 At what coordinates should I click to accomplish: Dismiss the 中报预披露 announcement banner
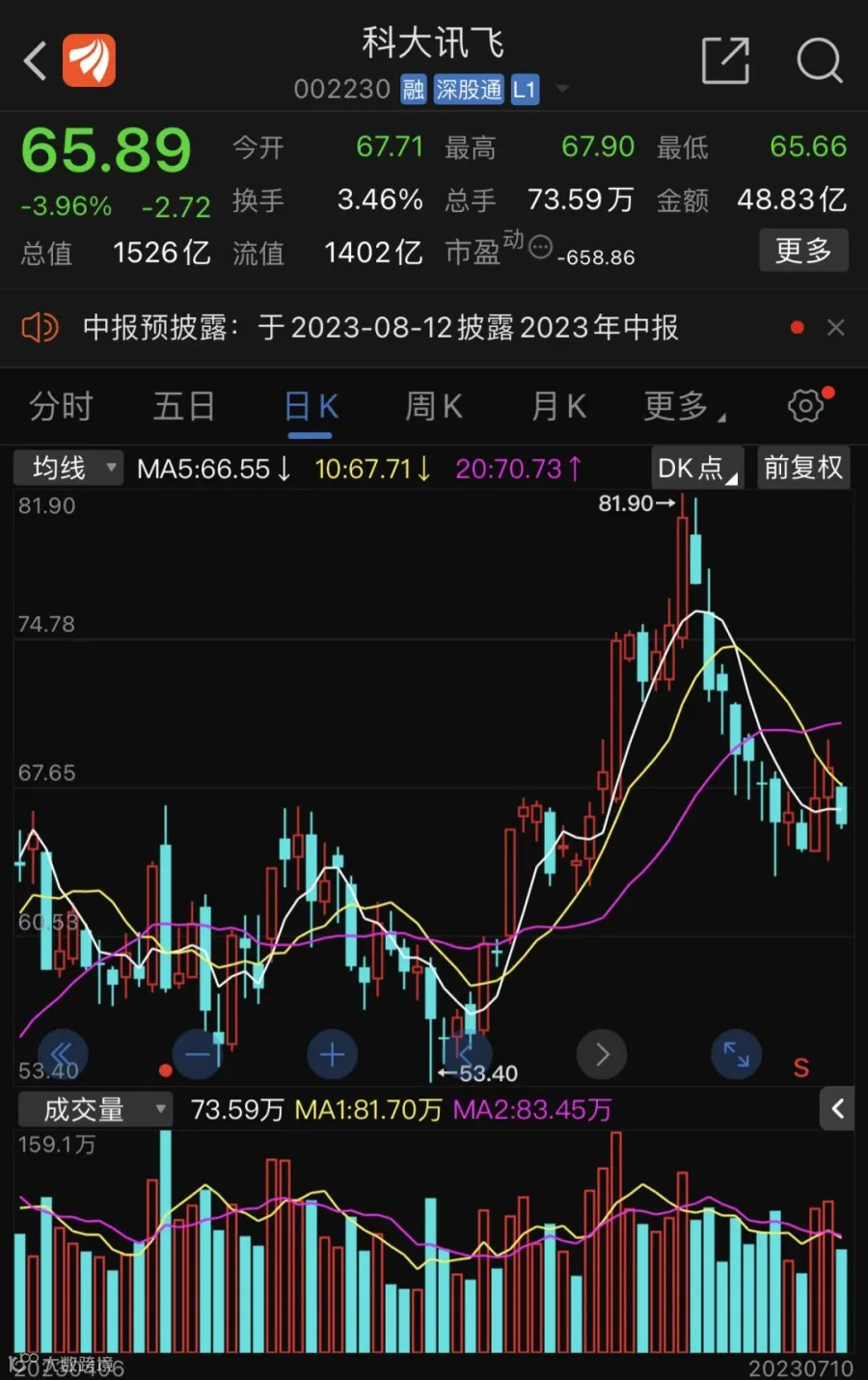836,328
